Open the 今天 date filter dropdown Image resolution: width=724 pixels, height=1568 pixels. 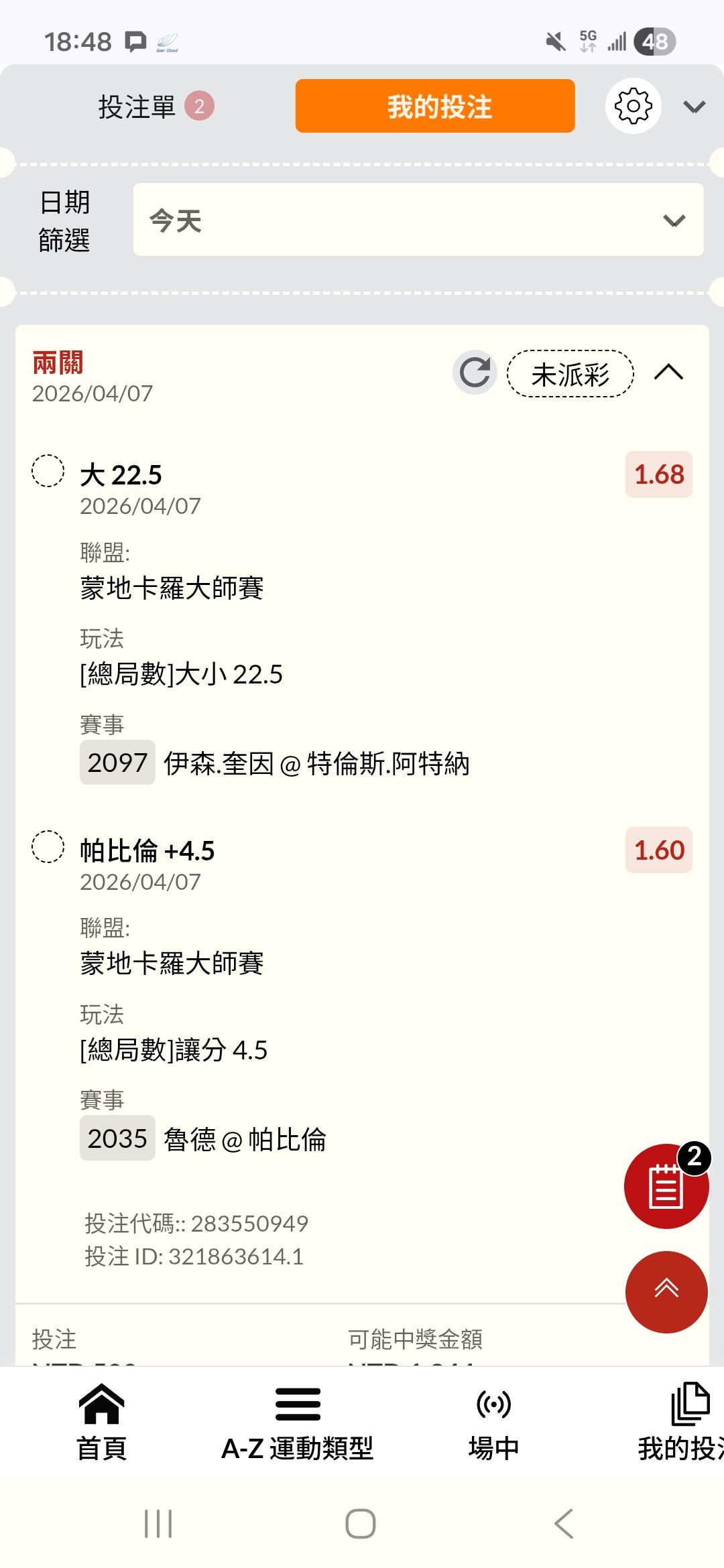point(418,220)
